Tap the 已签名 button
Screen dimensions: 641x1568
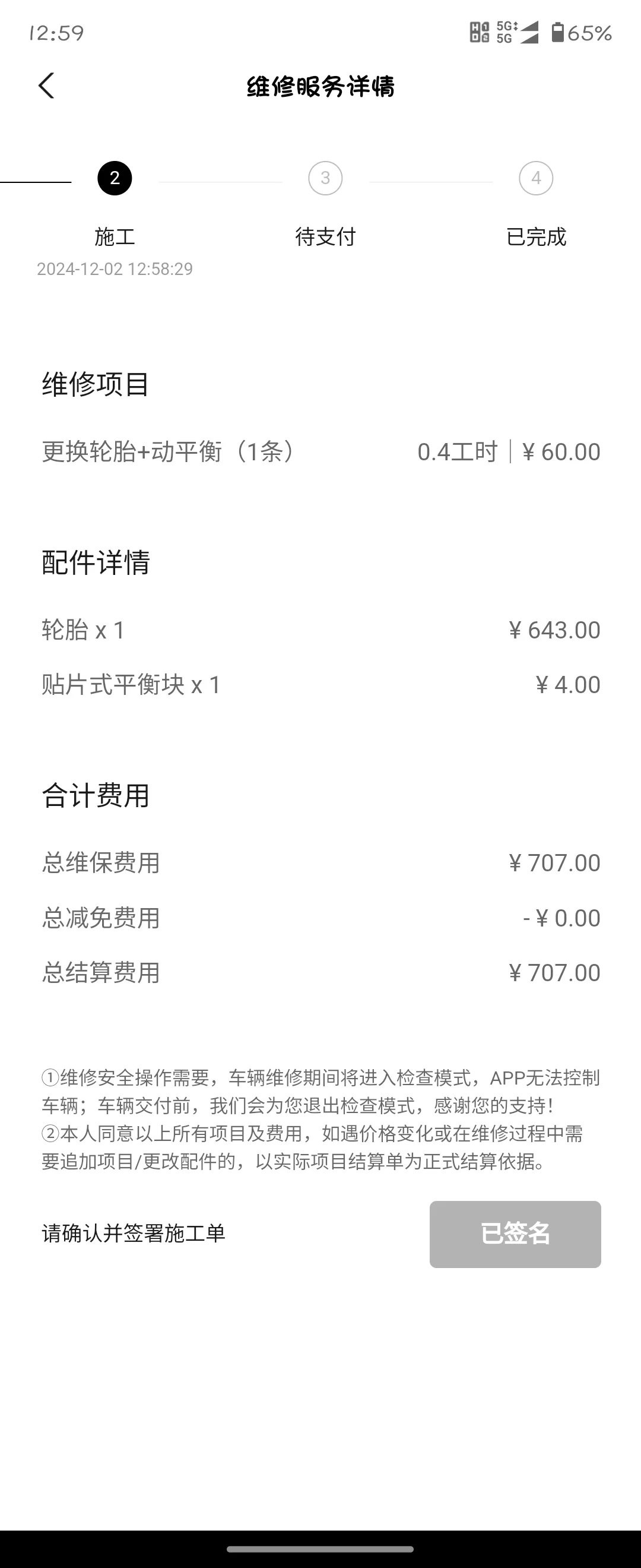(x=515, y=1234)
